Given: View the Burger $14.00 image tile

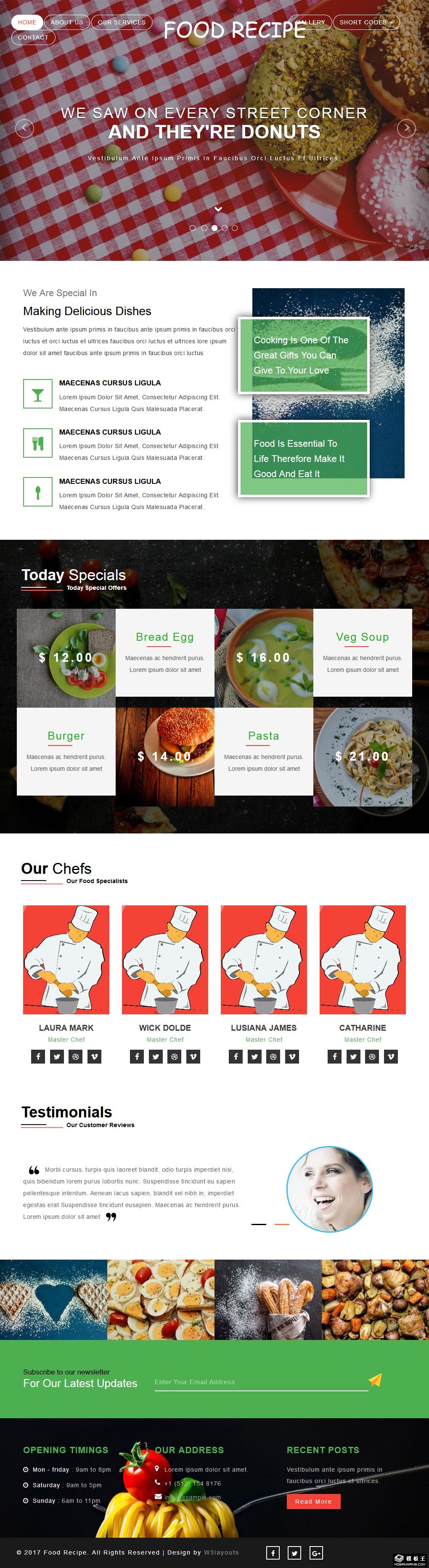Looking at the screenshot, I should 165,756.
